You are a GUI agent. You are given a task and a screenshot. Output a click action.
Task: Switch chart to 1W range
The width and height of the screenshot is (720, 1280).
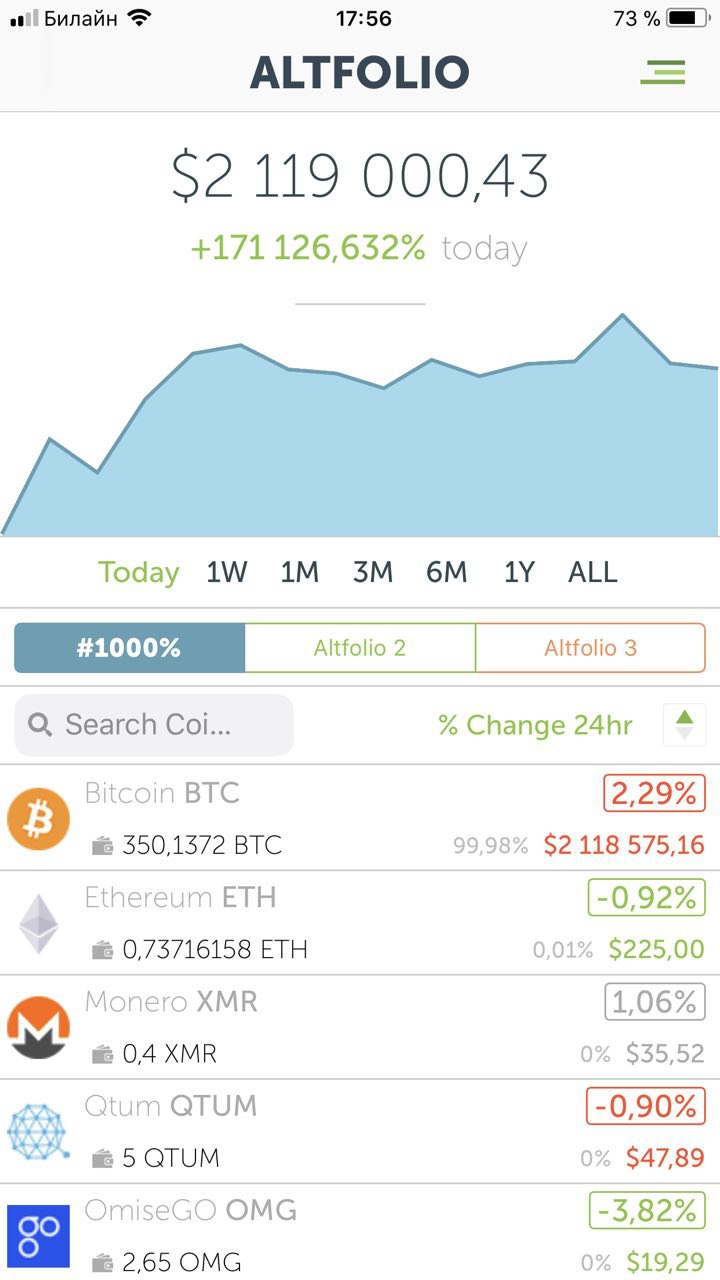[227, 573]
